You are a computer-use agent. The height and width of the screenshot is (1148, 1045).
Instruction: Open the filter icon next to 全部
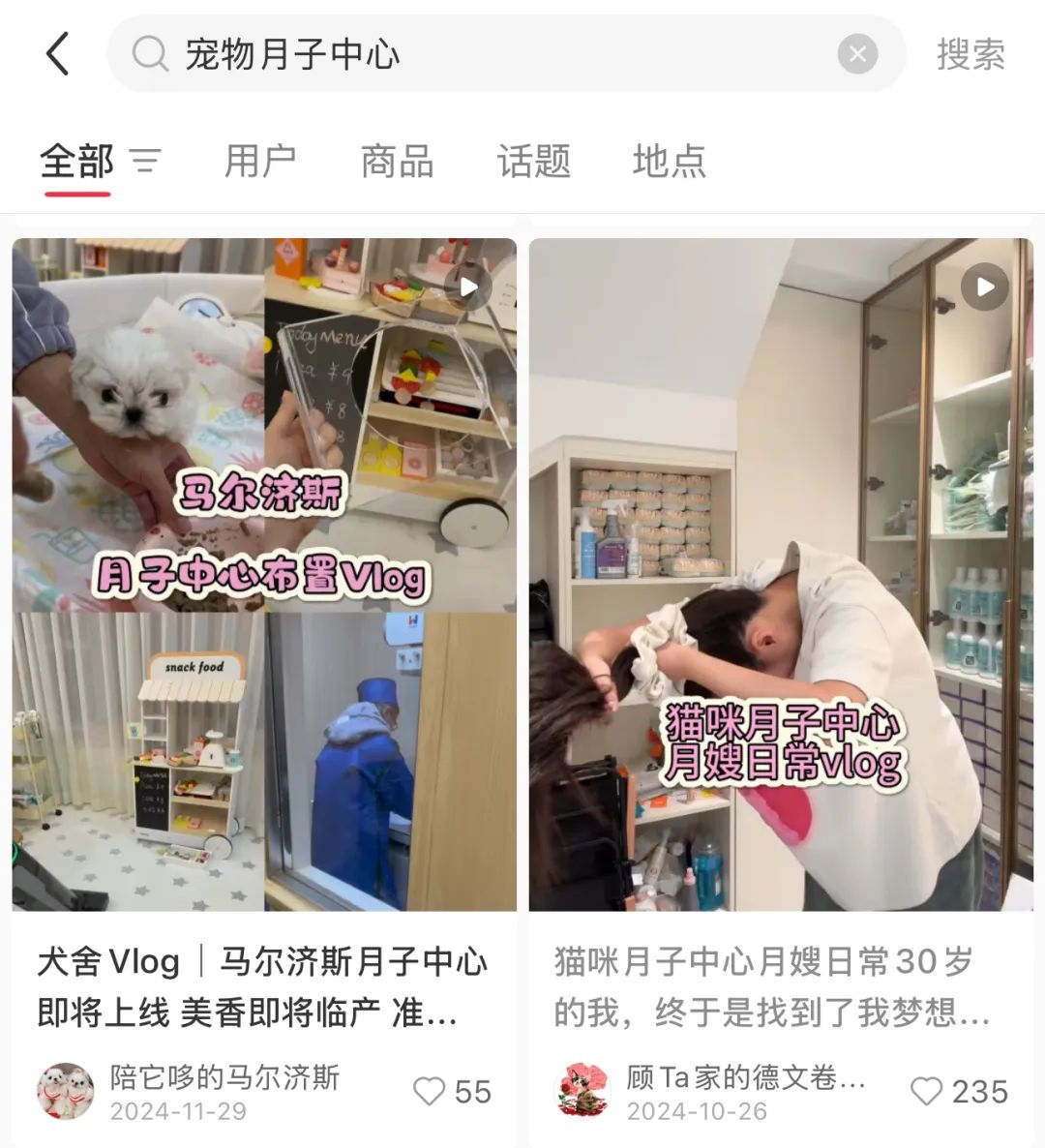click(145, 161)
